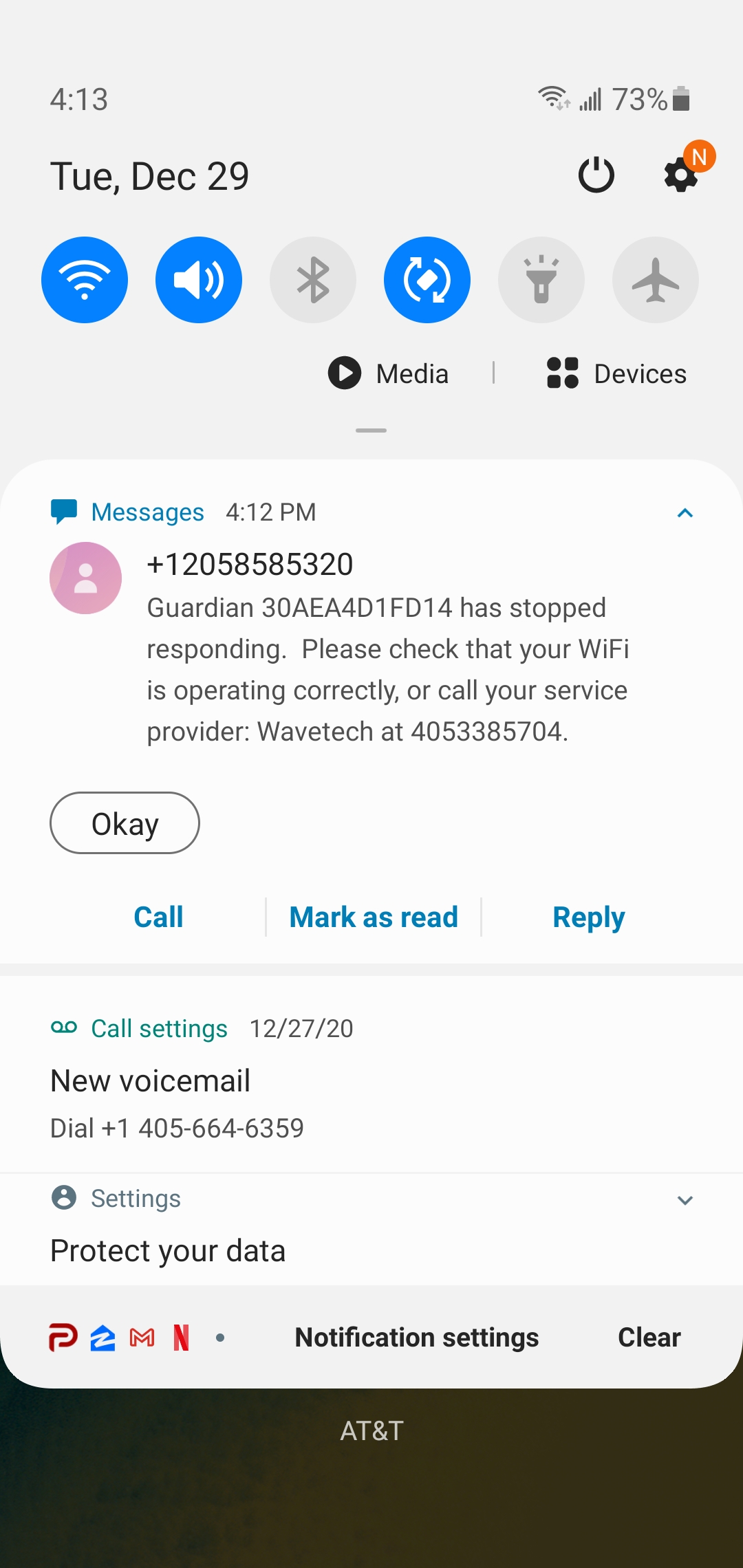Mark the Guardian message as read

pos(374,917)
